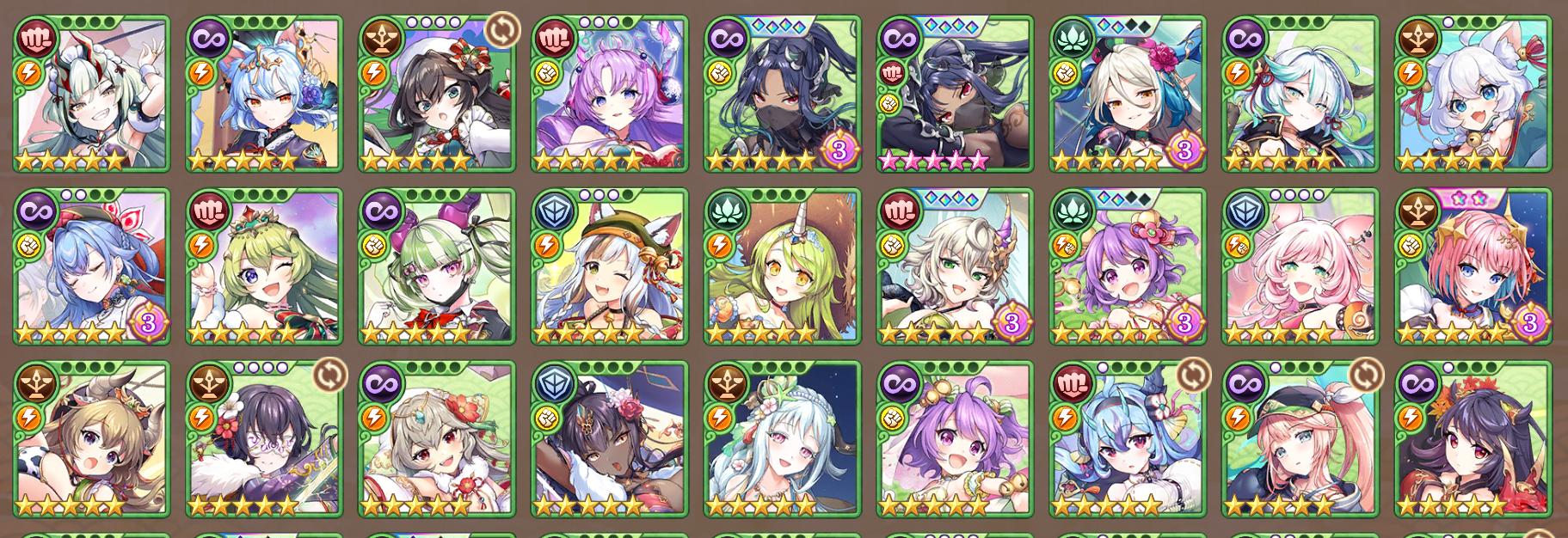Screen dimensions: 1568x538
Task: Open the winking green-haired girl with tiara
Action: tap(264, 266)
